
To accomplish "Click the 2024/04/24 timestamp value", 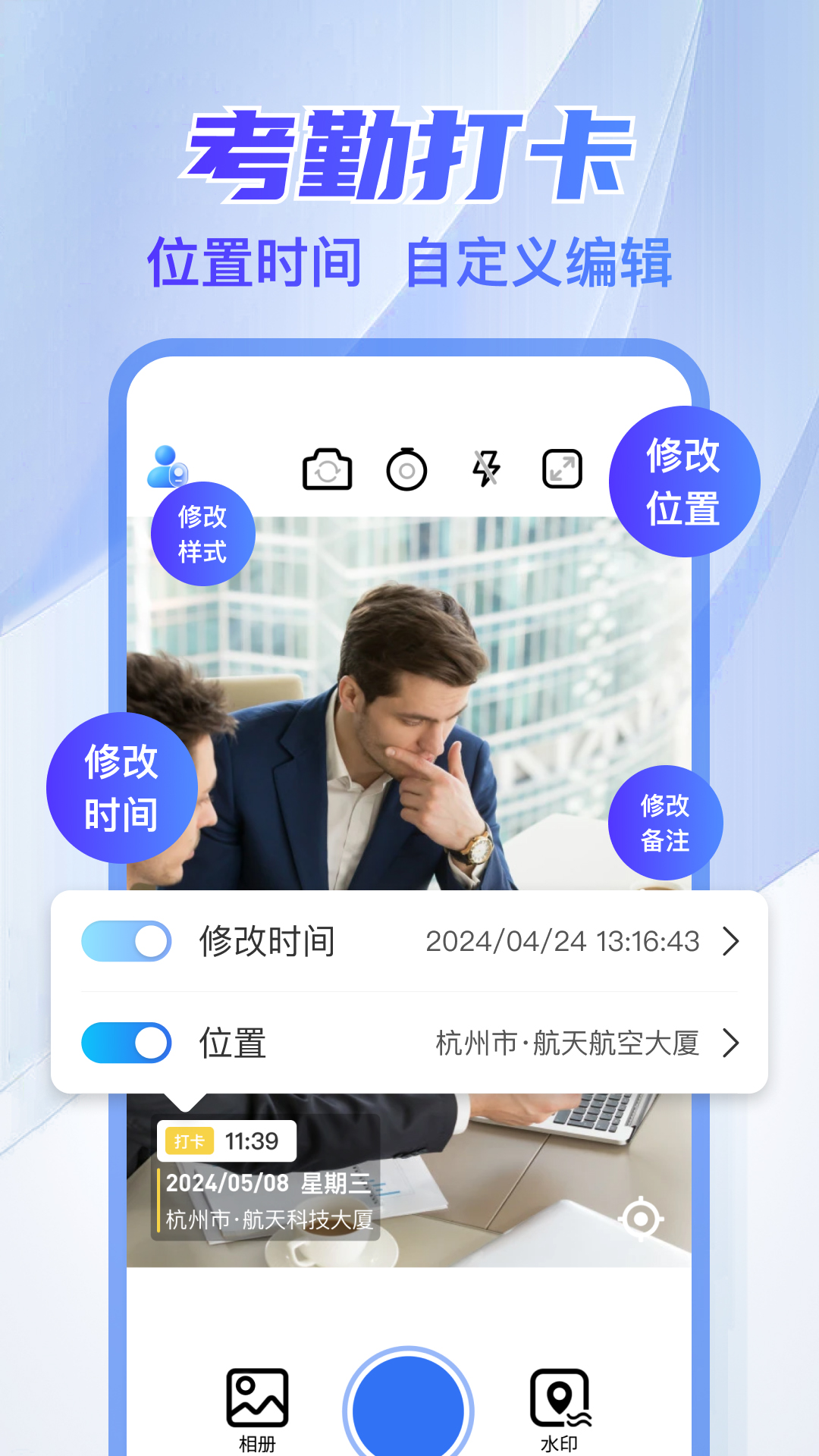I will (x=565, y=941).
